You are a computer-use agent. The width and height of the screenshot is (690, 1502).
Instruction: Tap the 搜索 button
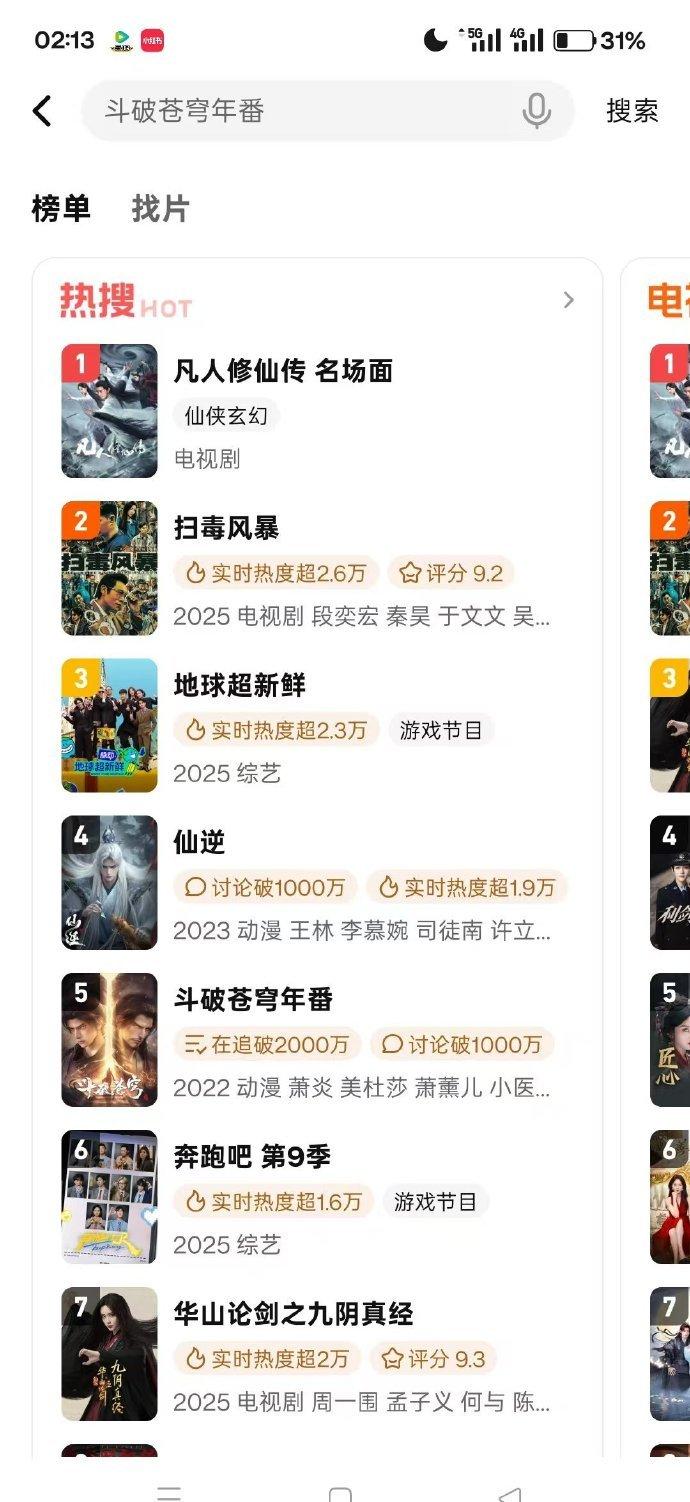[x=632, y=111]
